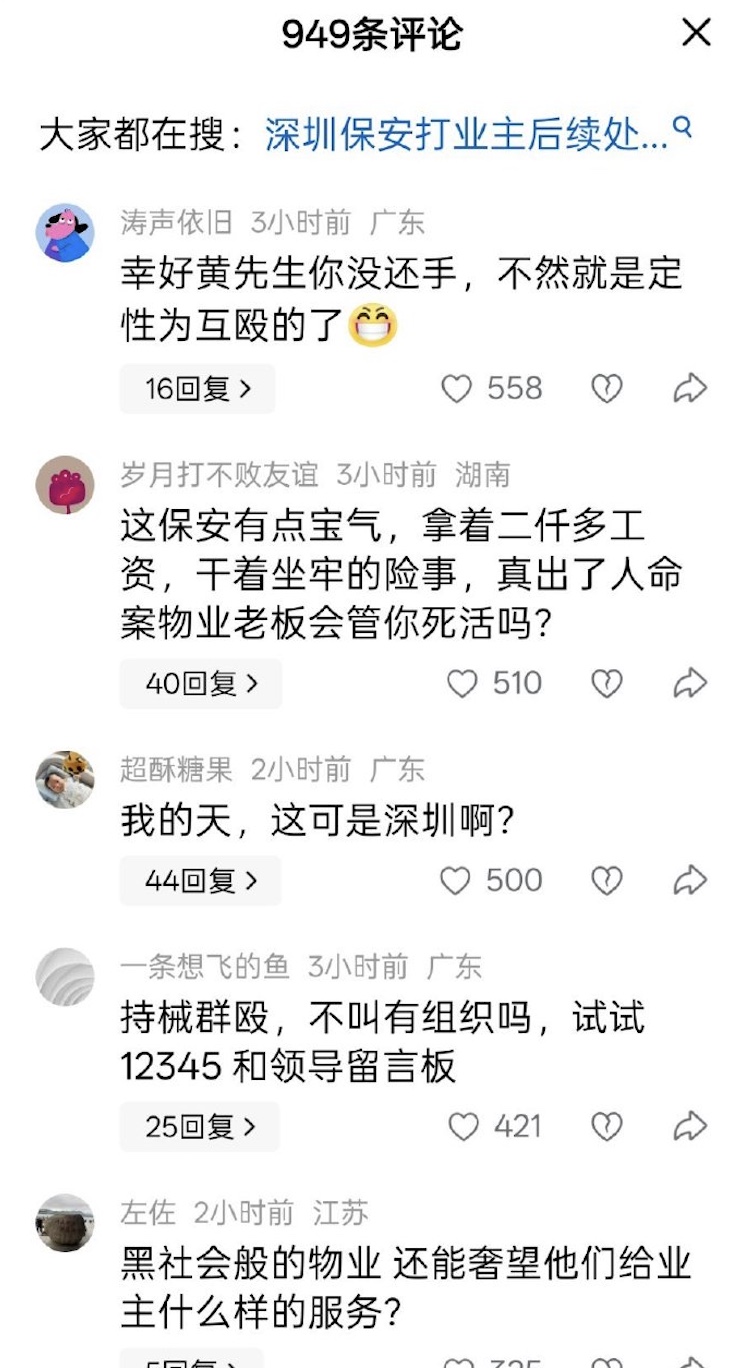Open 涛声依旧's profile avatar
730x1368 pixels.
click(65, 233)
